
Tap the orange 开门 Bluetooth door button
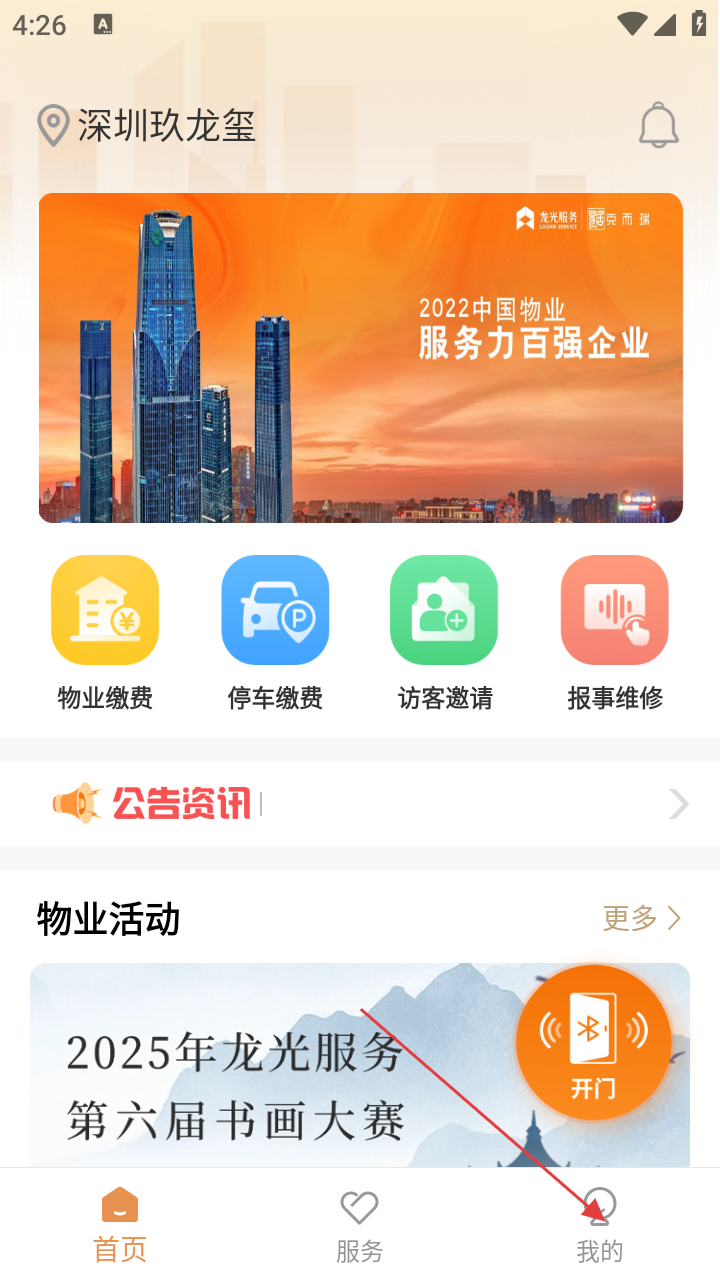[593, 1042]
